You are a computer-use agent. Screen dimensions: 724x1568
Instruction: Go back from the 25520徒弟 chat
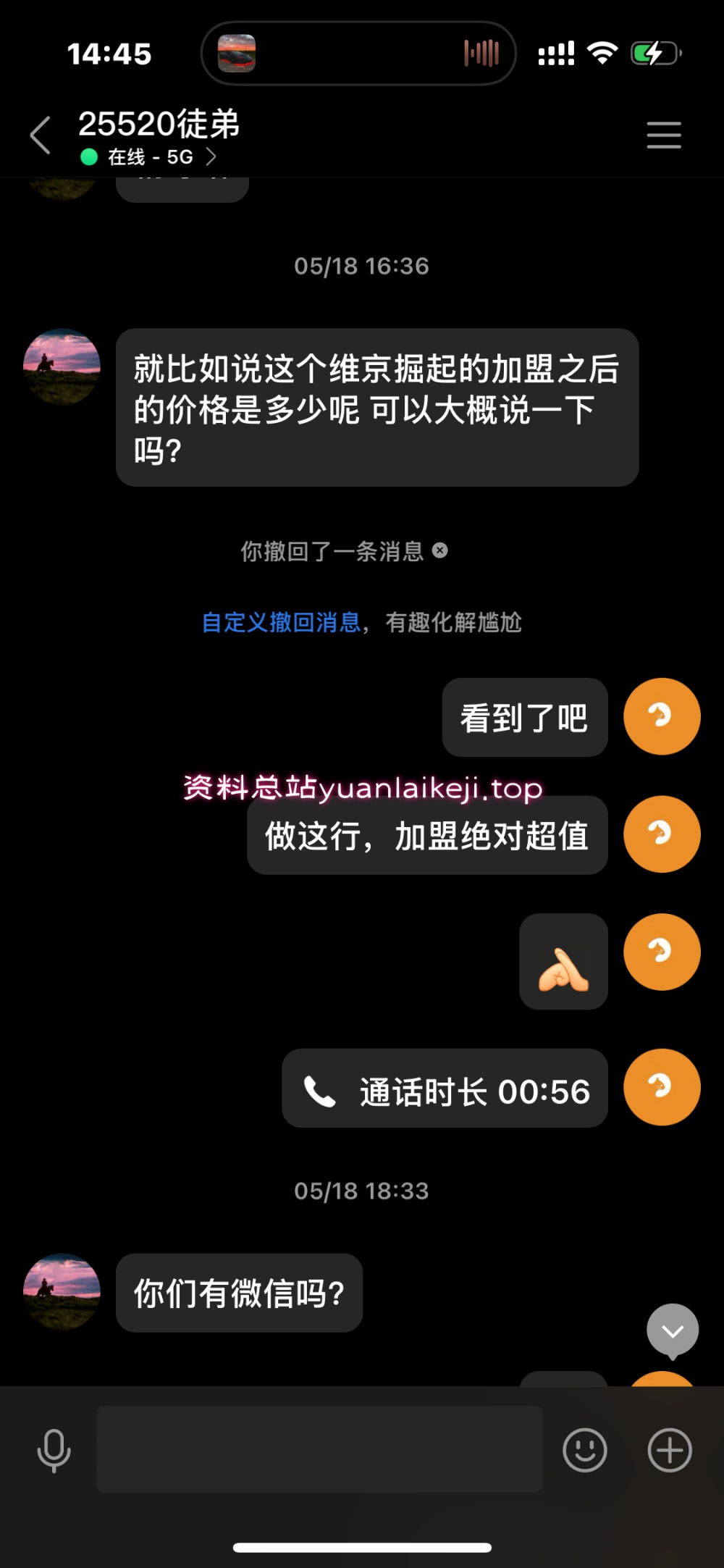click(41, 135)
